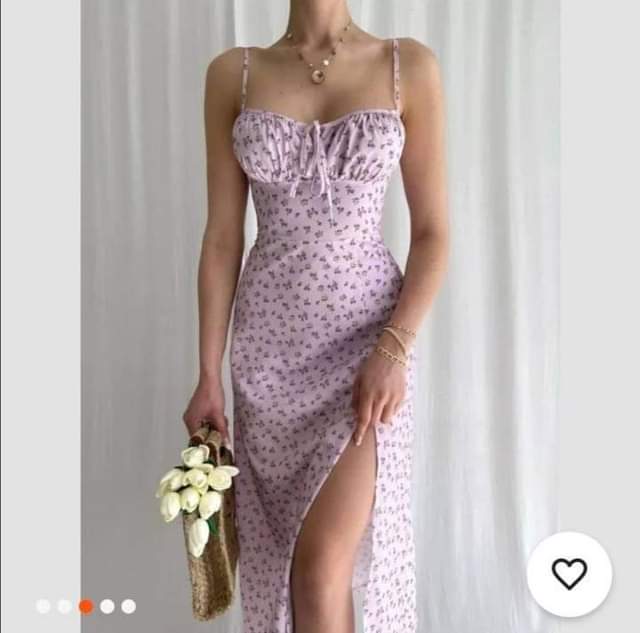
Task: Jump to the first image dot
Action: click(43, 606)
